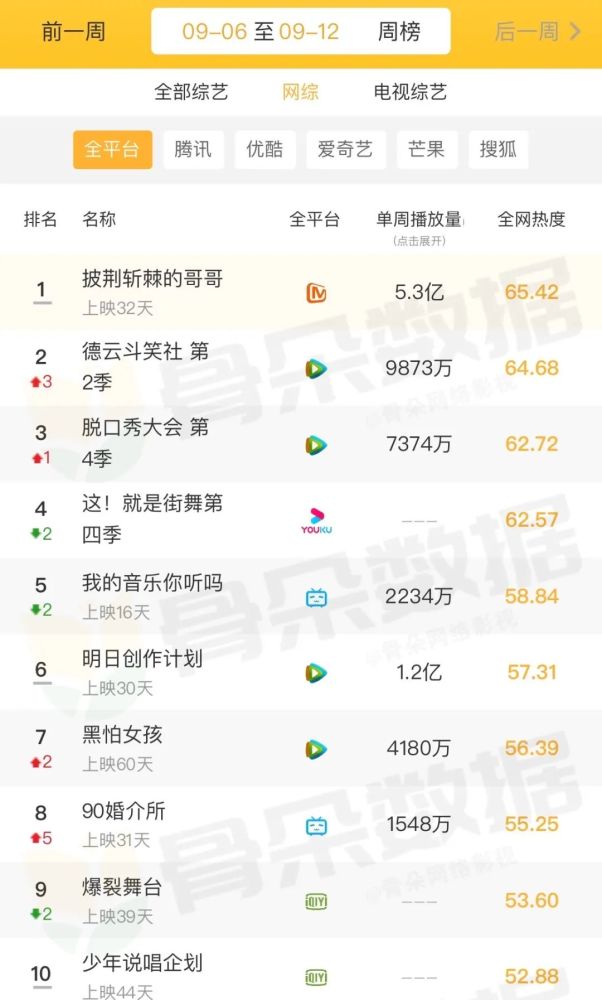This screenshot has width=602, height=1000.
Task: Filter by 芒果 platform
Action: click(426, 149)
